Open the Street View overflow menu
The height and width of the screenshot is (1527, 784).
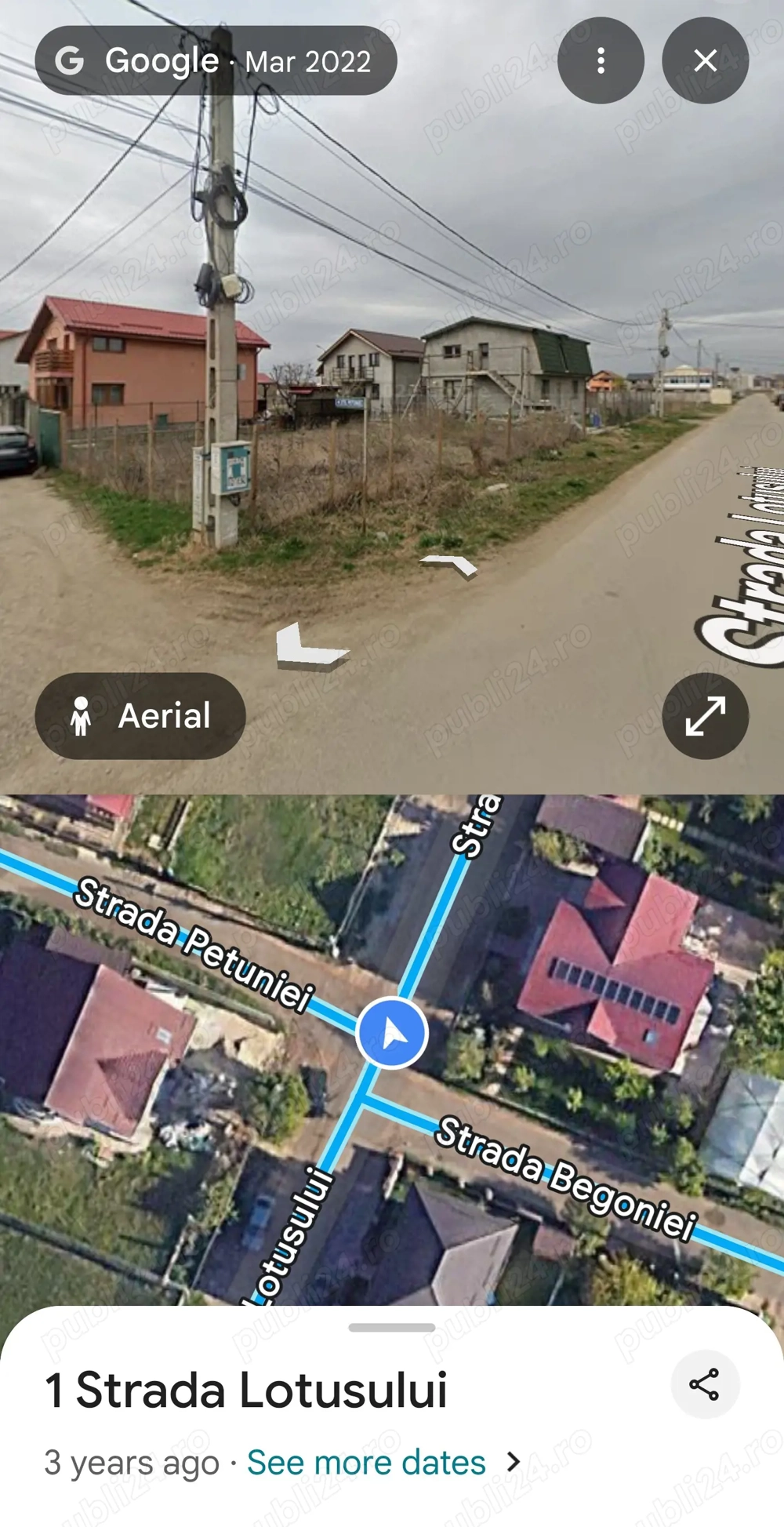(601, 60)
